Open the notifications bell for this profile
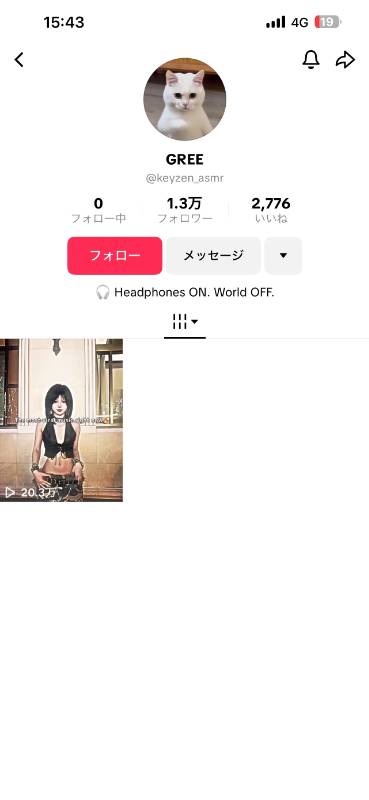This screenshot has width=369, height=800. click(x=311, y=60)
